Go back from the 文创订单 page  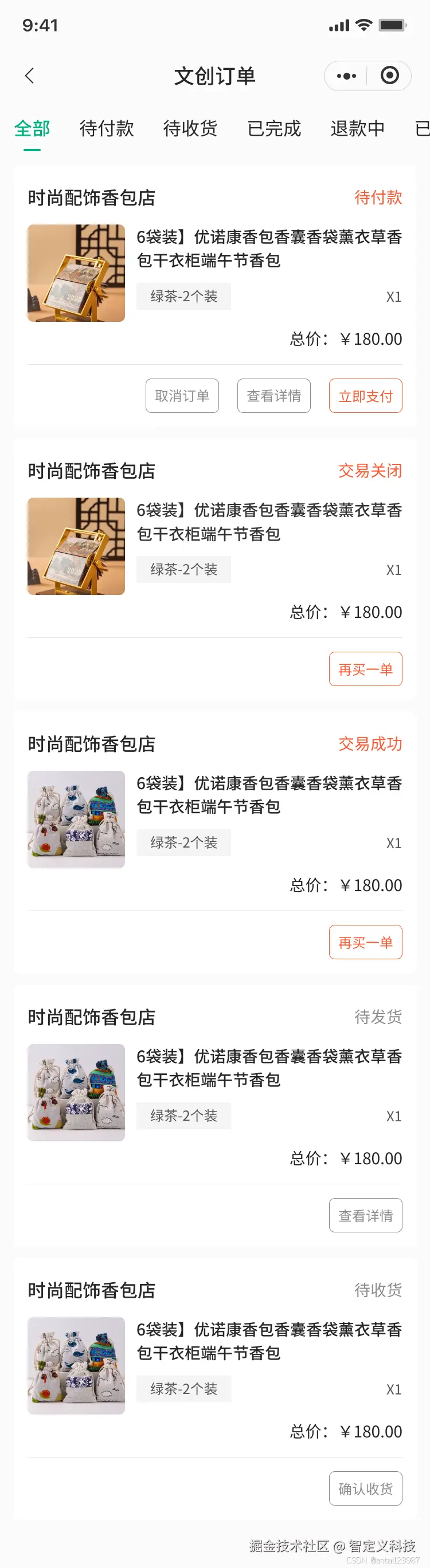[29, 76]
